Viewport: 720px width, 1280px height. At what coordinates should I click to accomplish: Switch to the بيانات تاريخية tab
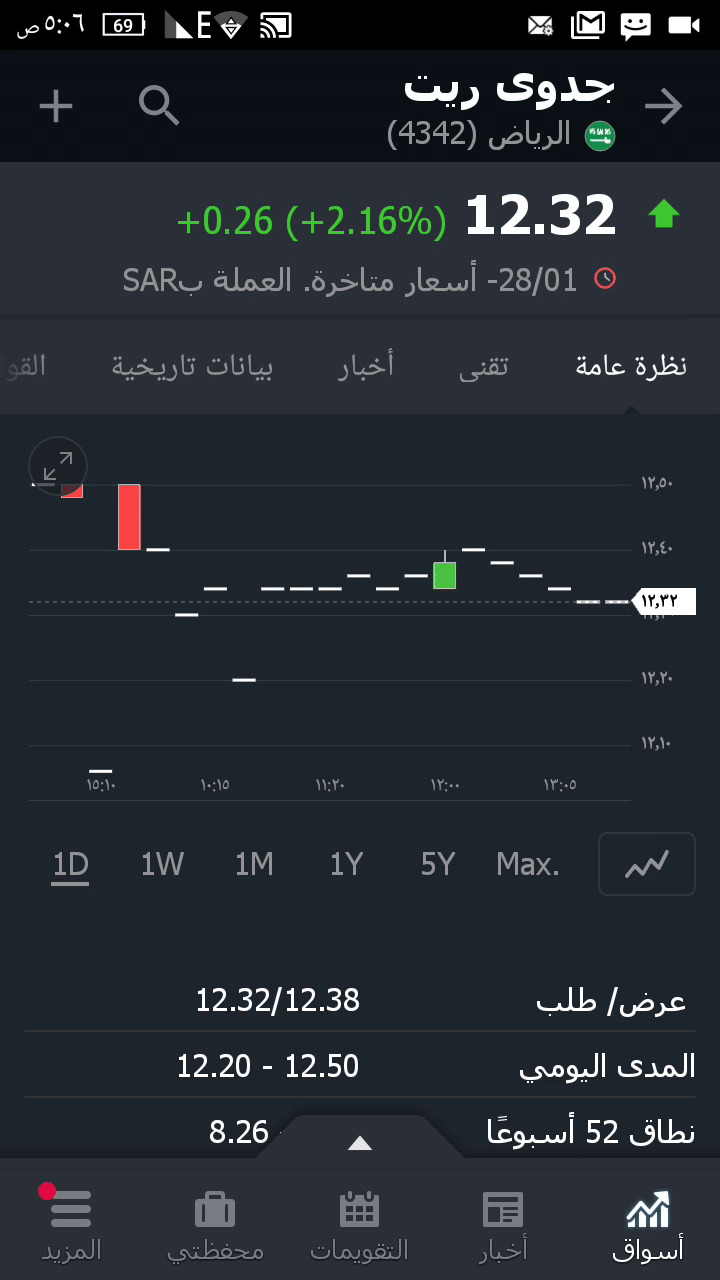point(193,366)
